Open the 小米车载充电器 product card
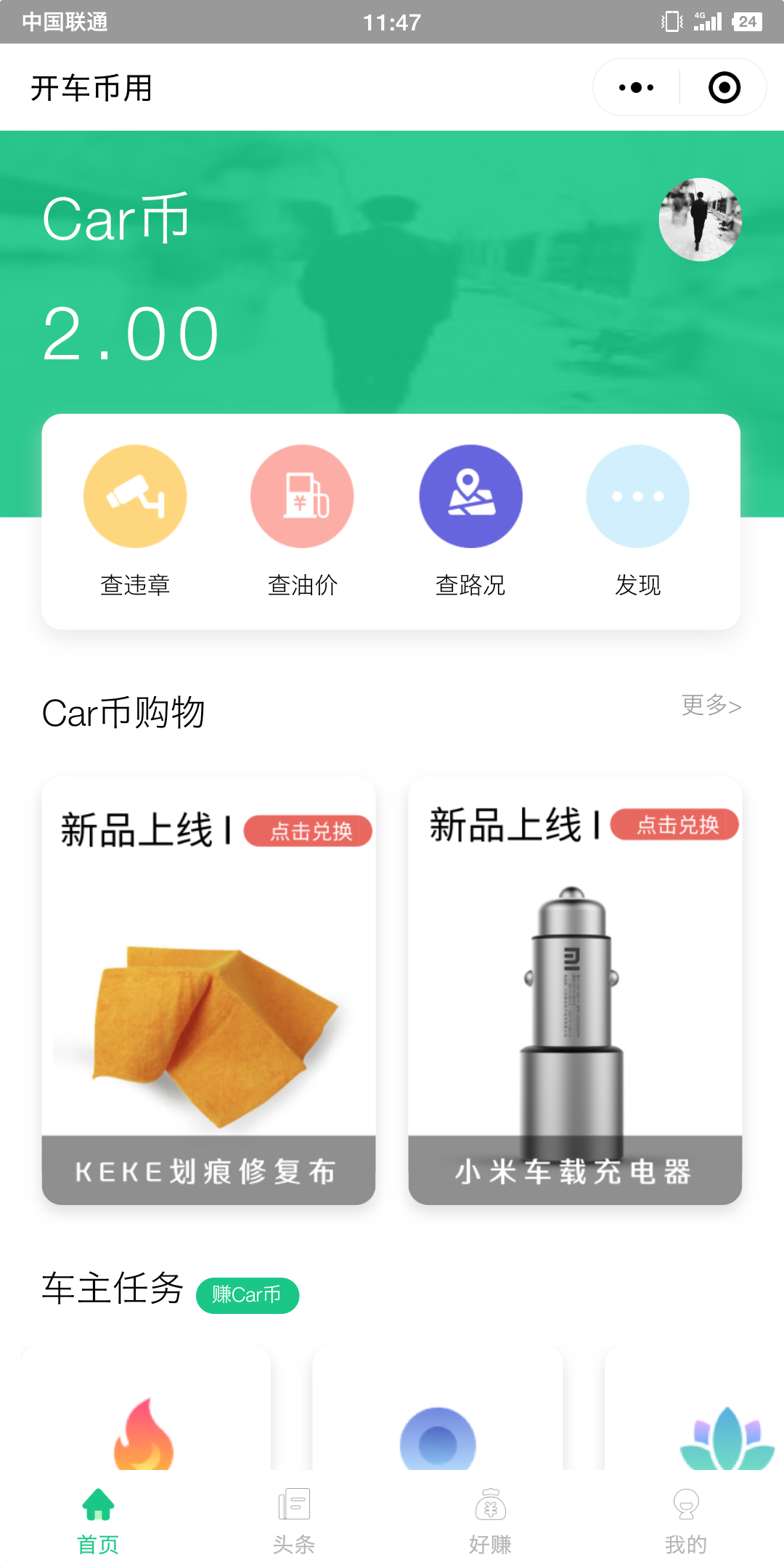 [x=575, y=991]
